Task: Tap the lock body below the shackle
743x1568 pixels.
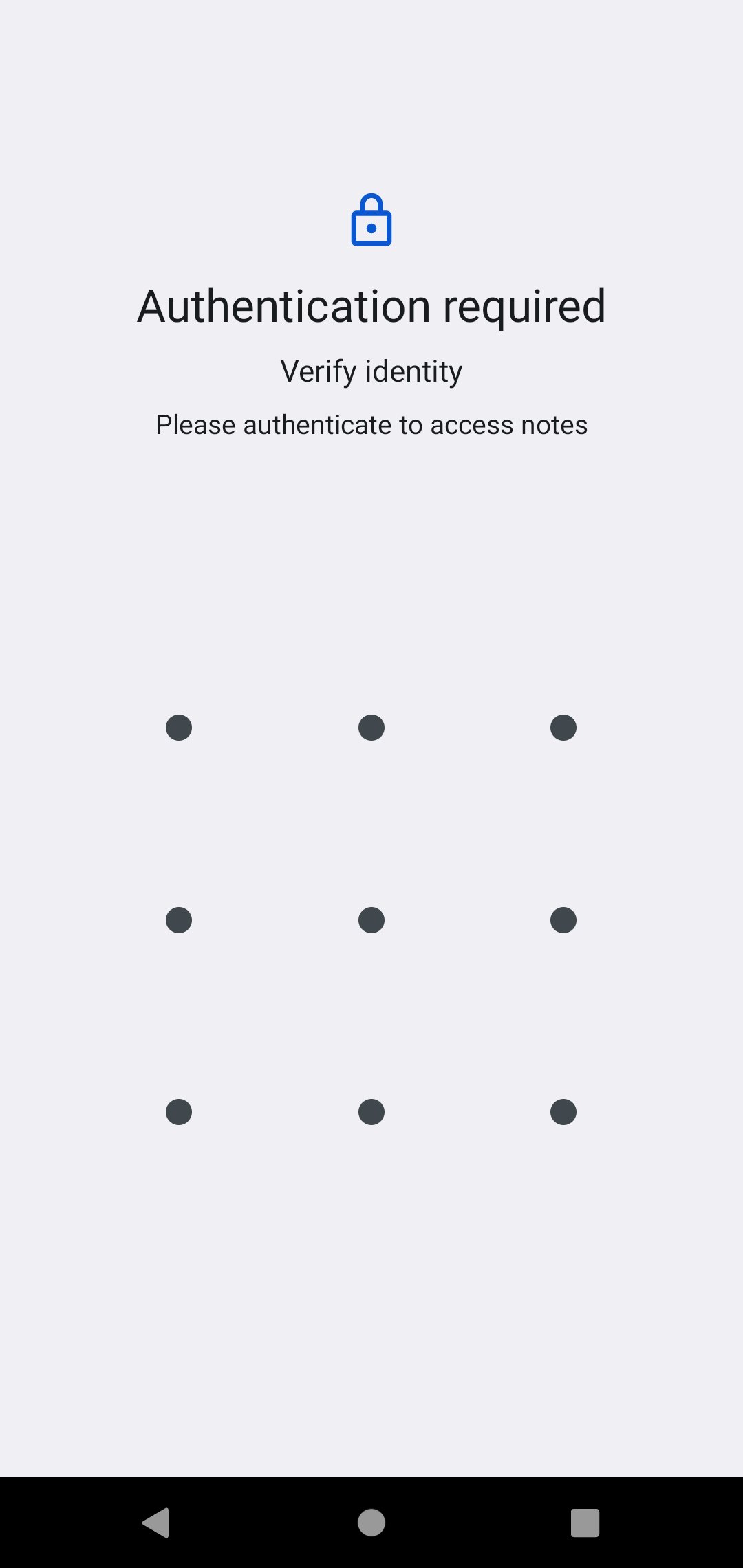Action: [x=371, y=228]
